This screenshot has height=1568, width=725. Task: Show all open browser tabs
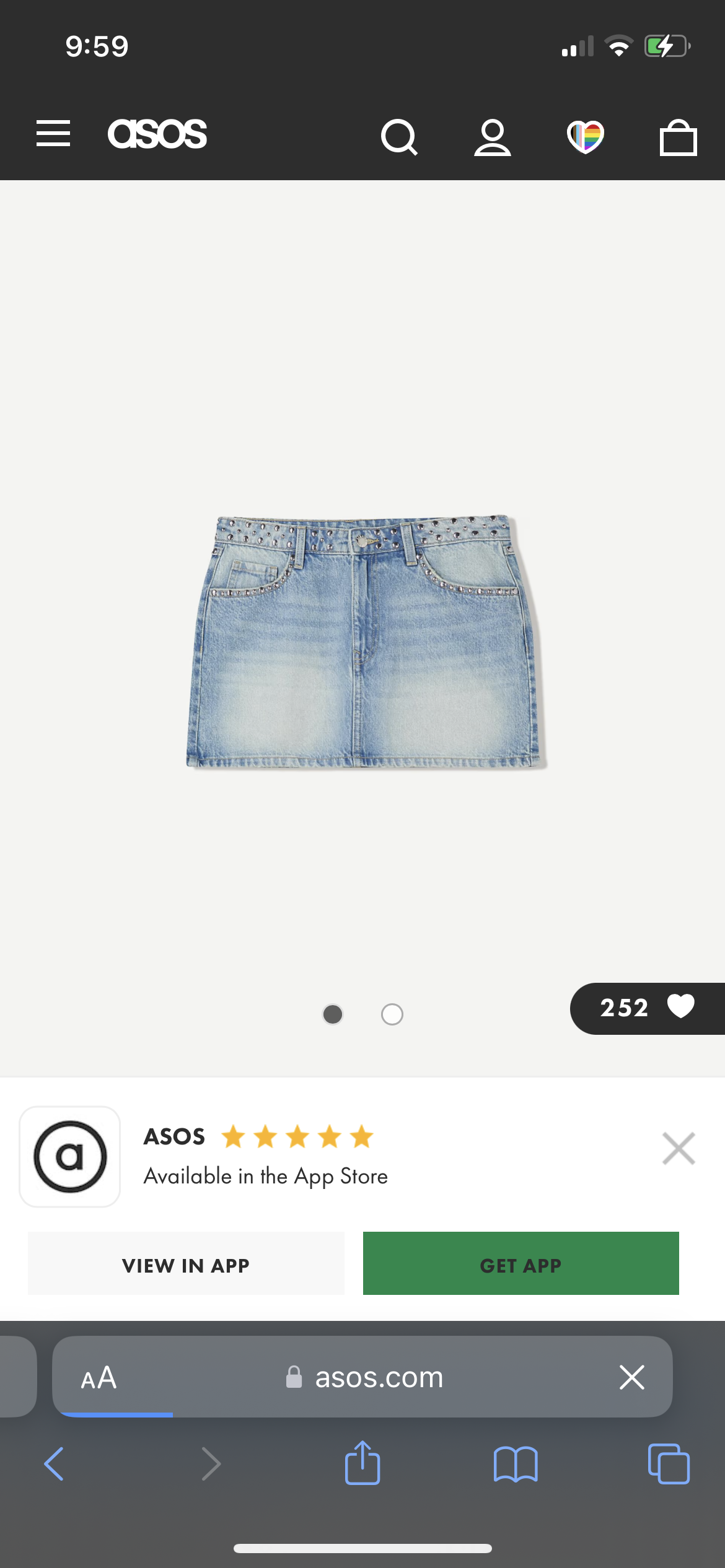[669, 1464]
